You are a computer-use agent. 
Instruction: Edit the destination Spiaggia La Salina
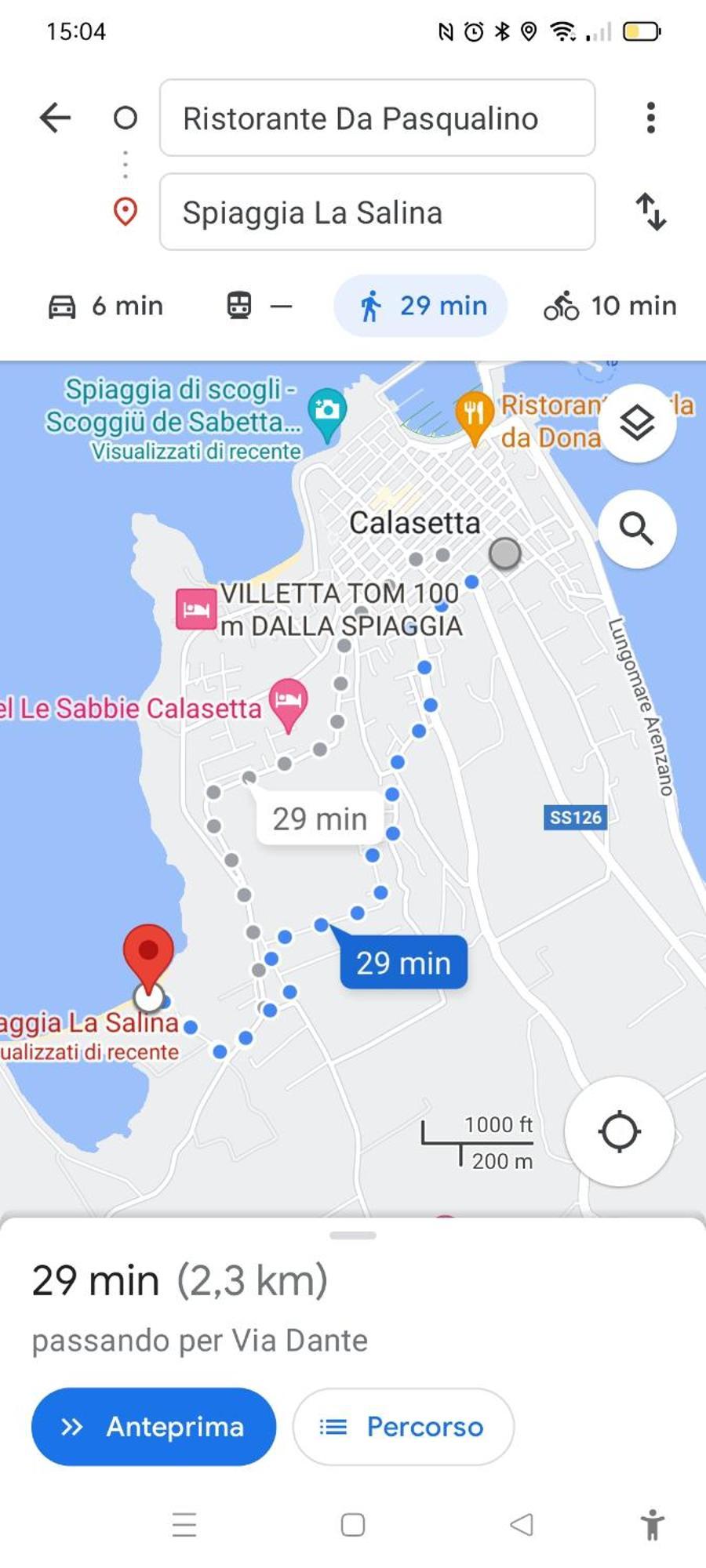coord(377,212)
